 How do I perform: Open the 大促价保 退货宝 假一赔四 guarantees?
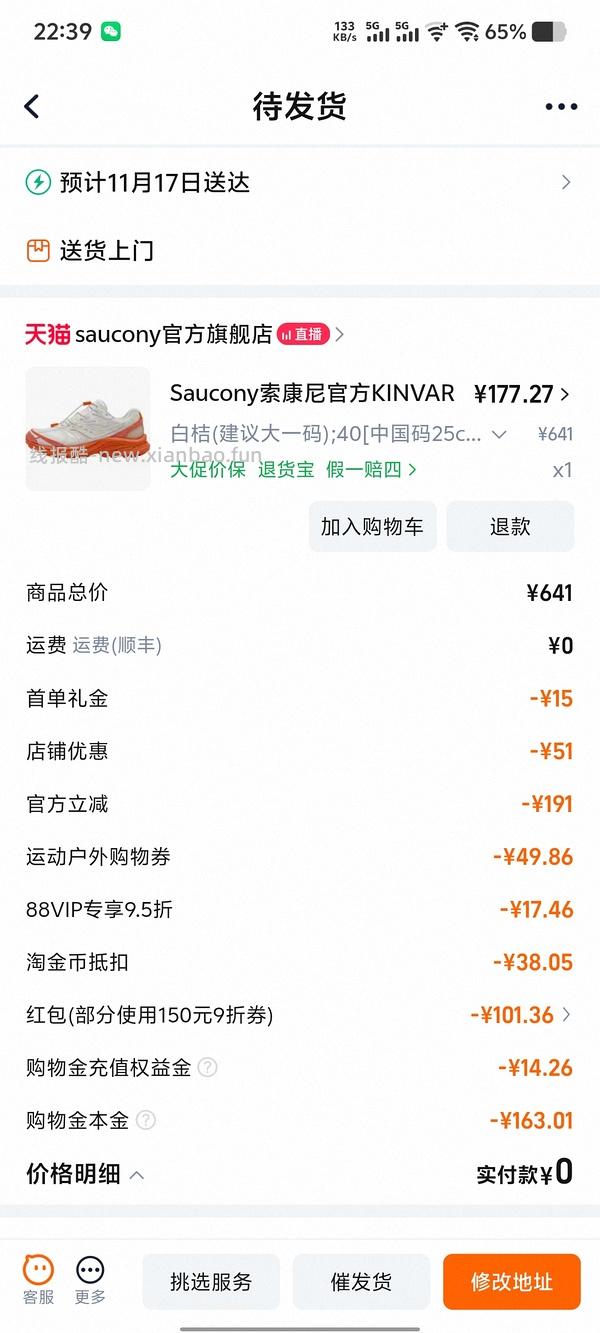(x=293, y=469)
